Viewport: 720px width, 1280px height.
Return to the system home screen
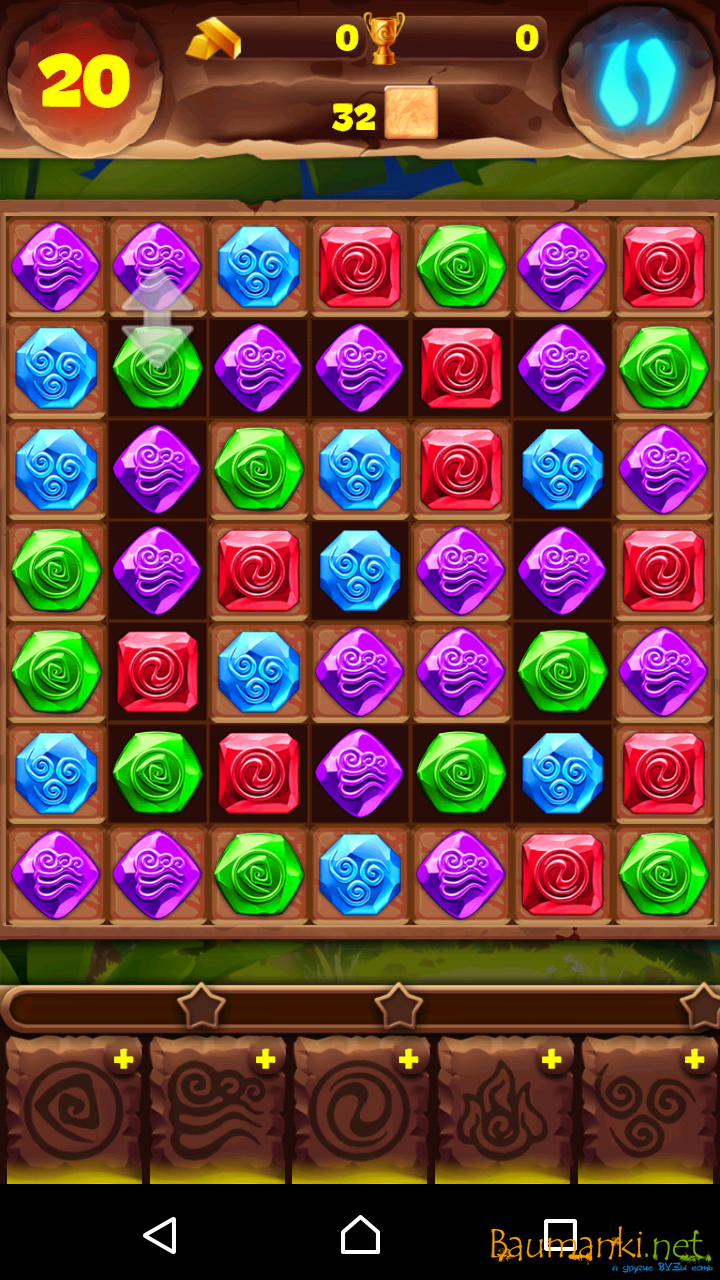(360, 1235)
